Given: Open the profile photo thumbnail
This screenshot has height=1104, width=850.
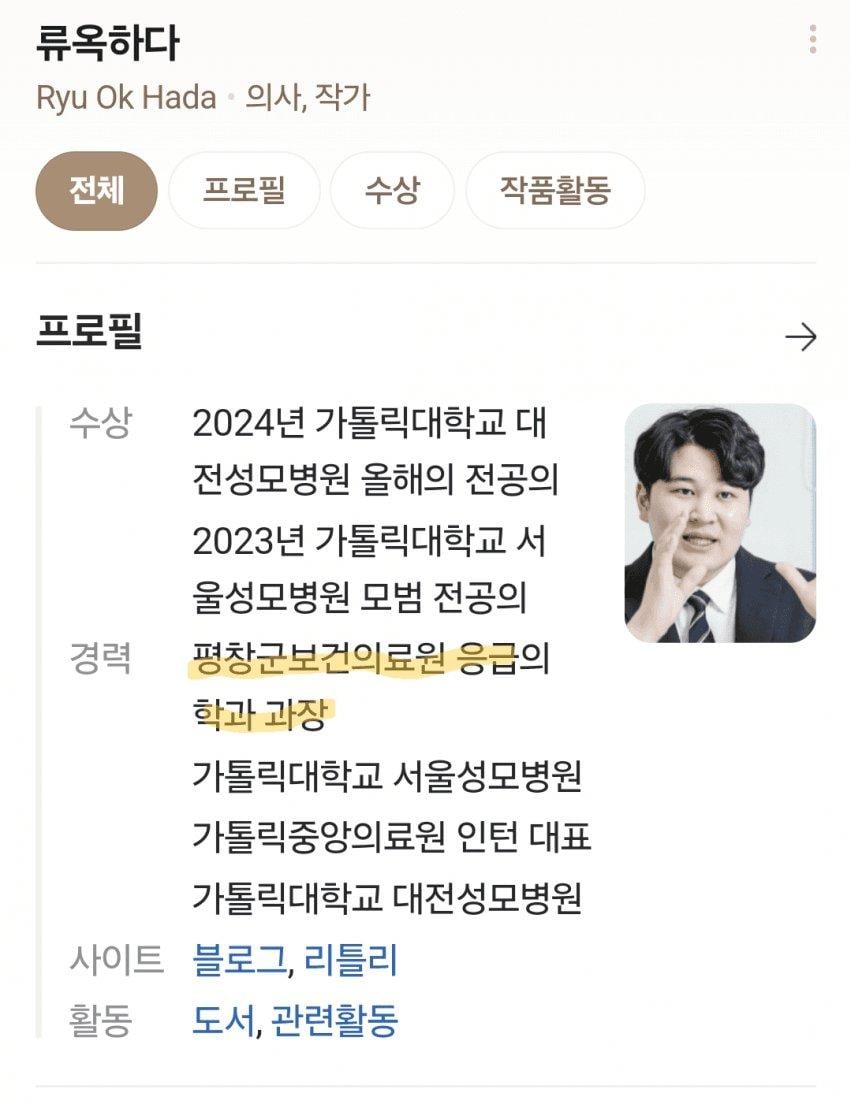Looking at the screenshot, I should pyautogui.click(x=720, y=523).
